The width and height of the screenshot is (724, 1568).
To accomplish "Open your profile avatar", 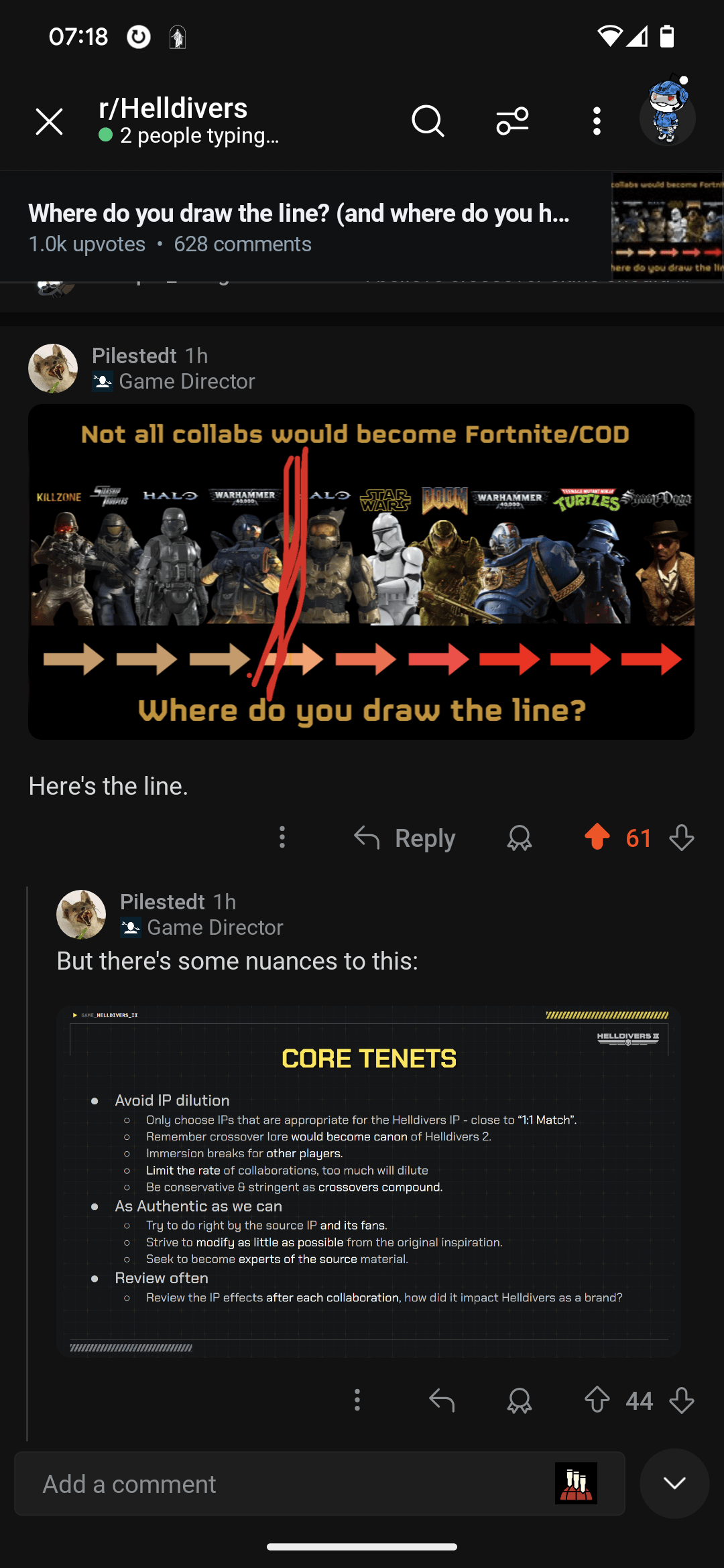I will coord(667,117).
